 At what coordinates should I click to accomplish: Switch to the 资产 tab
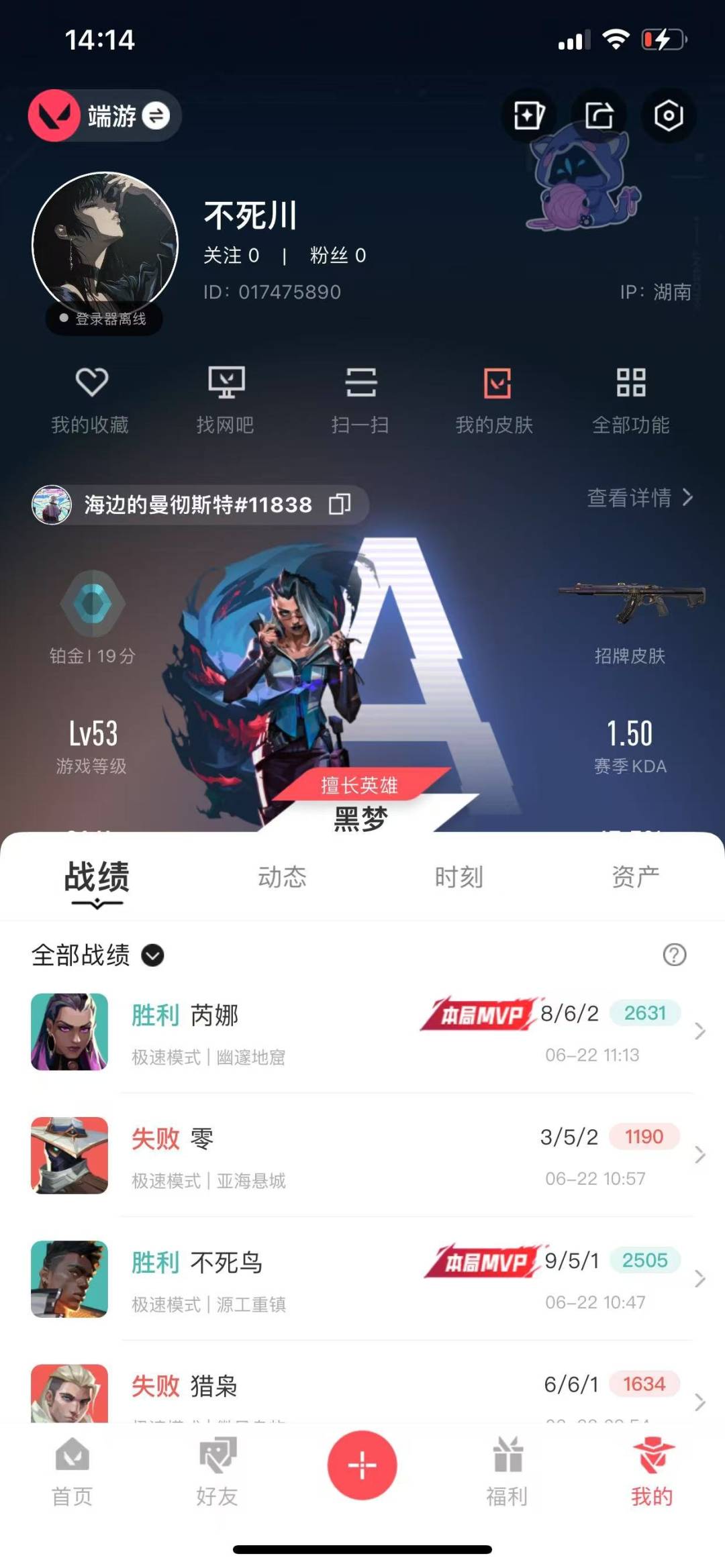click(636, 876)
